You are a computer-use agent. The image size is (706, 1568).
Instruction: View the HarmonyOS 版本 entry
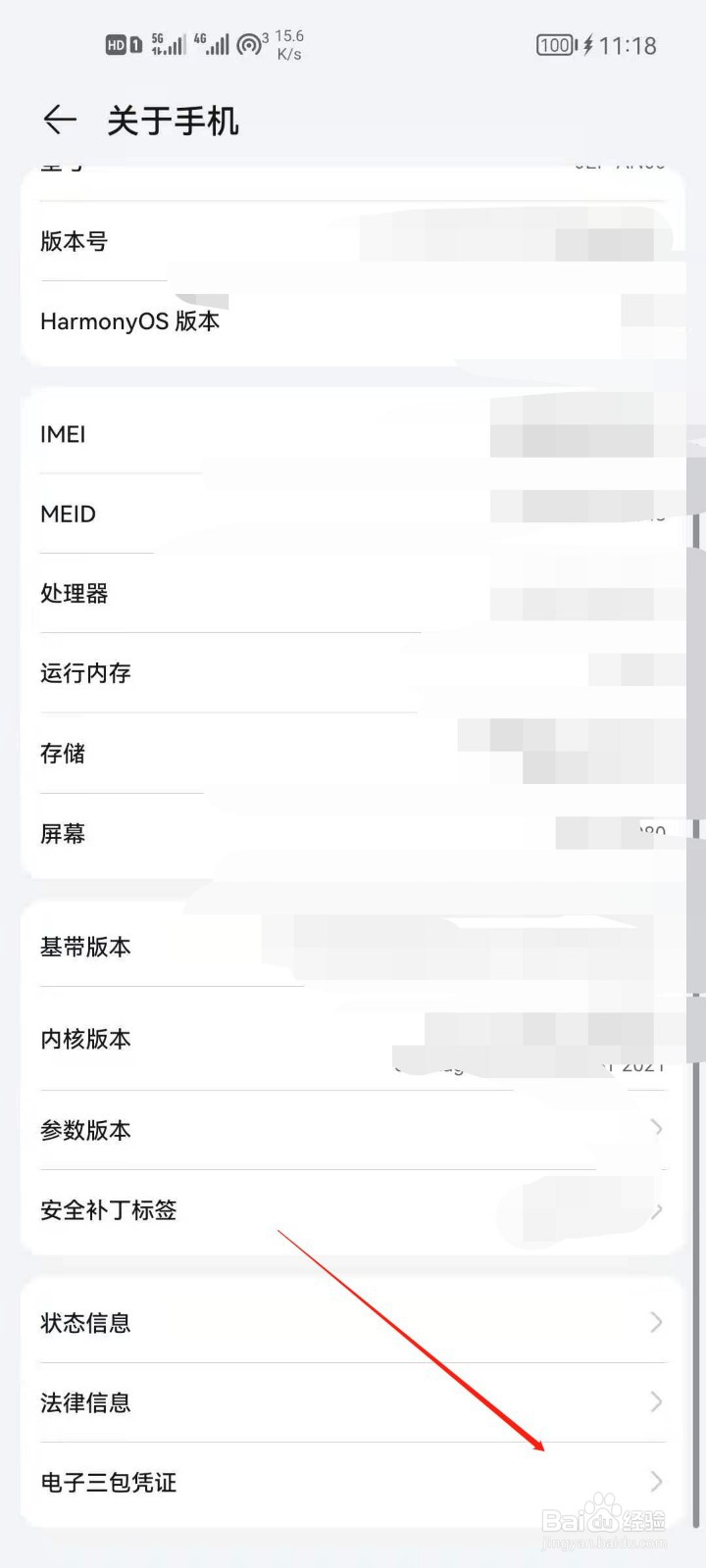pos(353,320)
